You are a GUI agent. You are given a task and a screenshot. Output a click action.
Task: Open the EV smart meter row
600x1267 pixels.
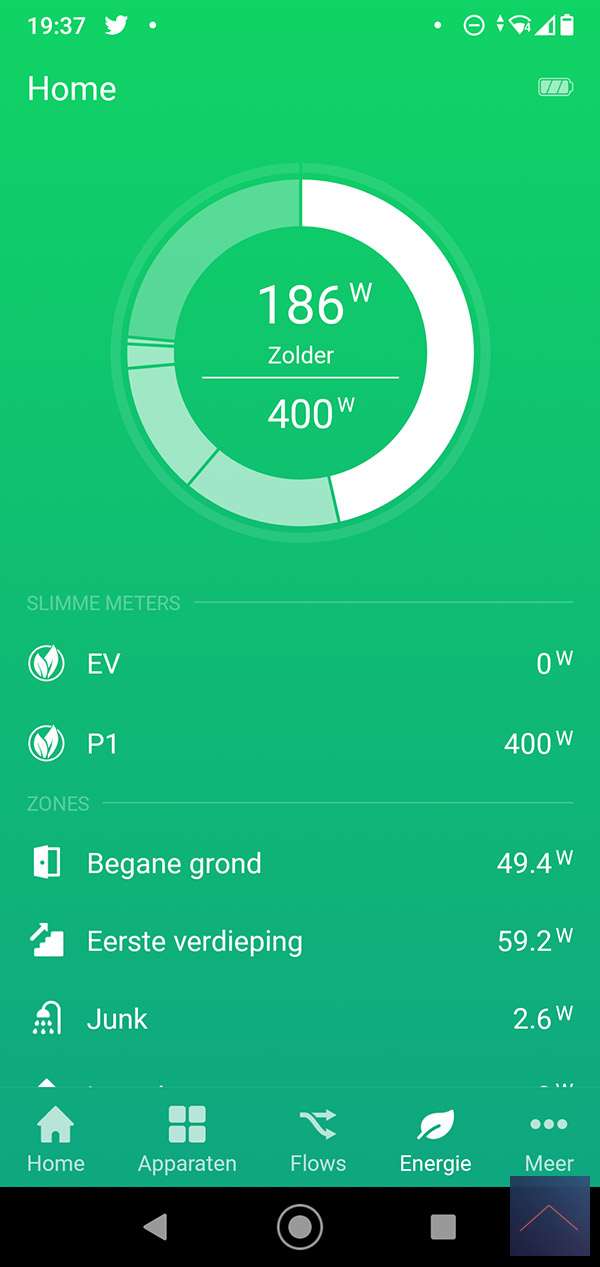(x=300, y=663)
